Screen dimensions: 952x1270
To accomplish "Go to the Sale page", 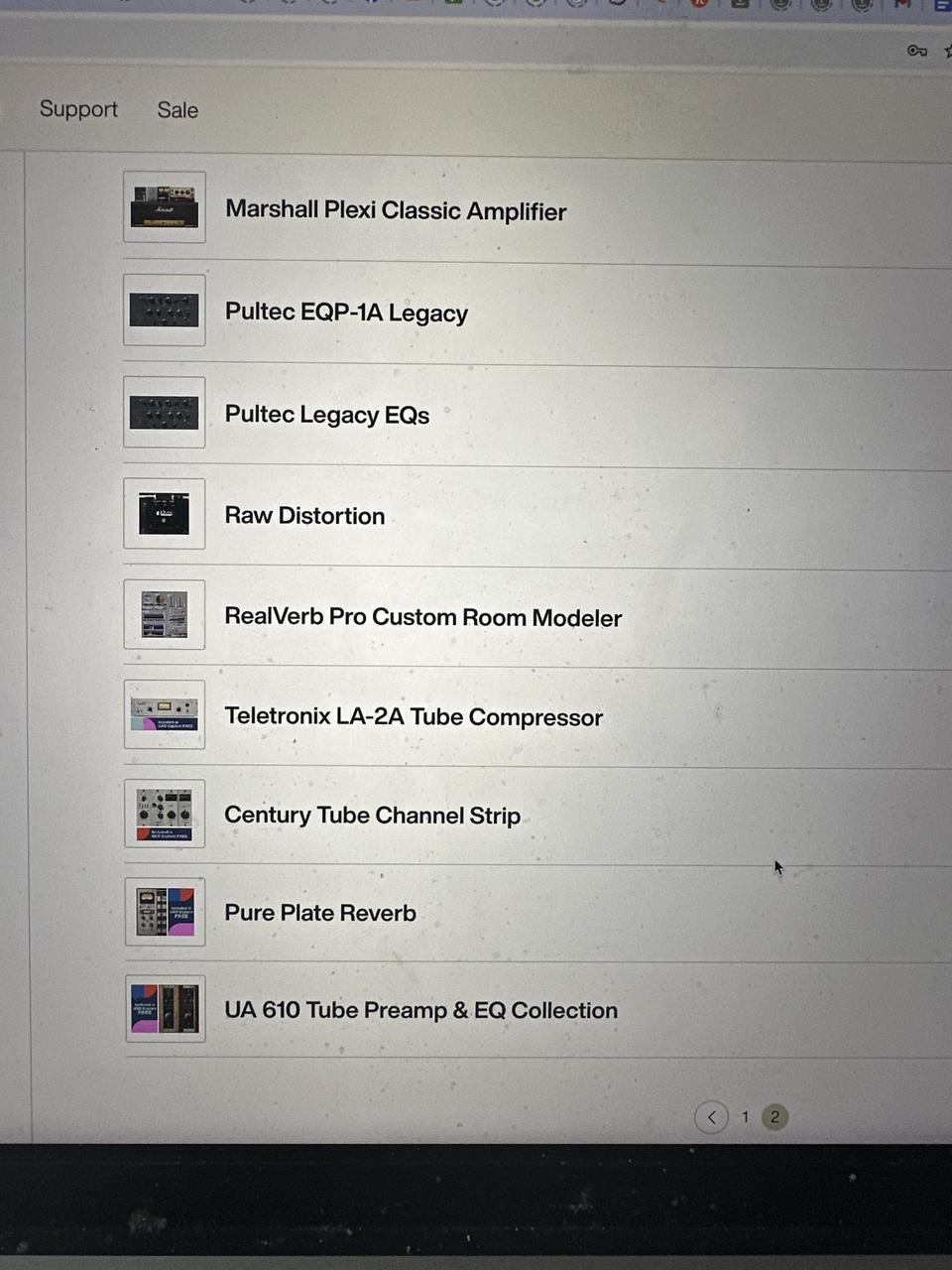I will [178, 110].
